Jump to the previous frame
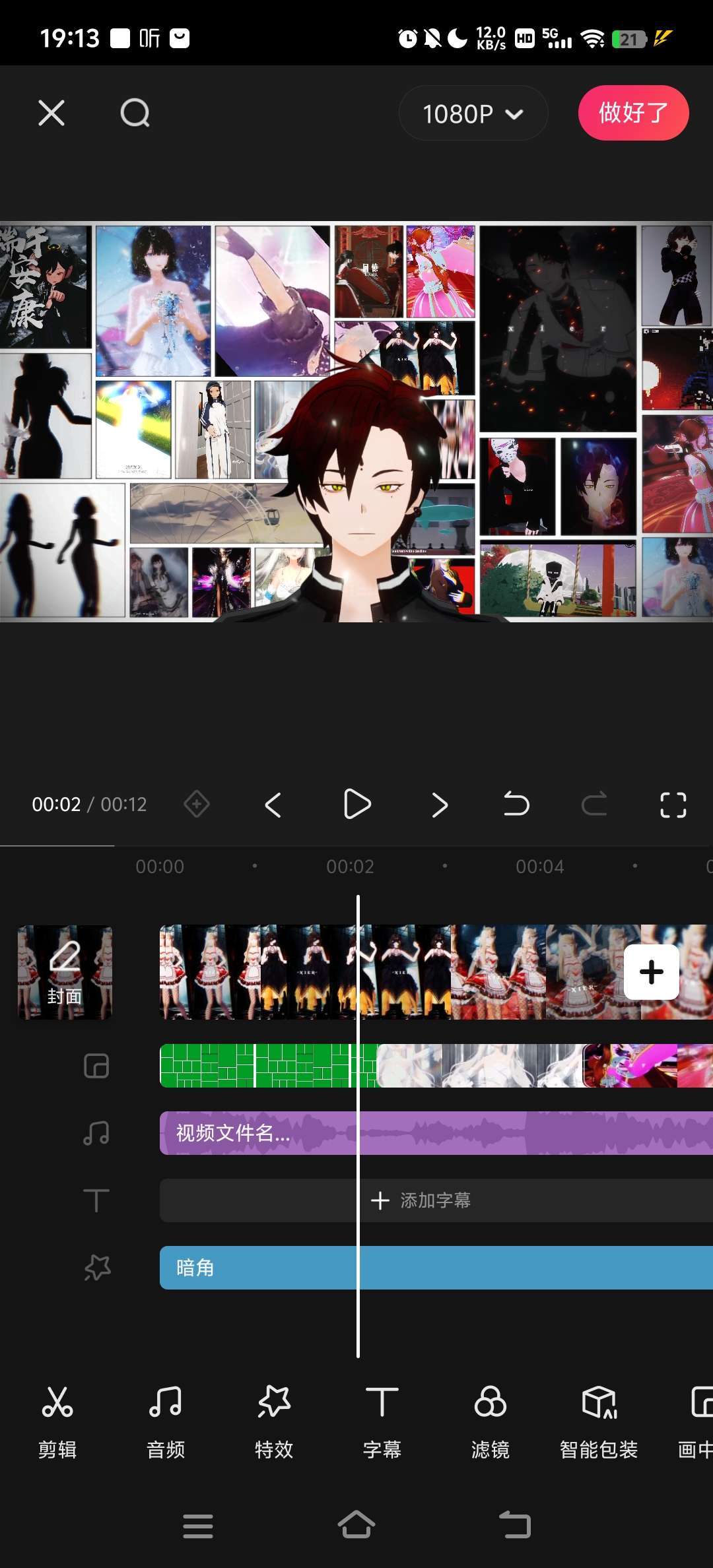 (x=273, y=805)
